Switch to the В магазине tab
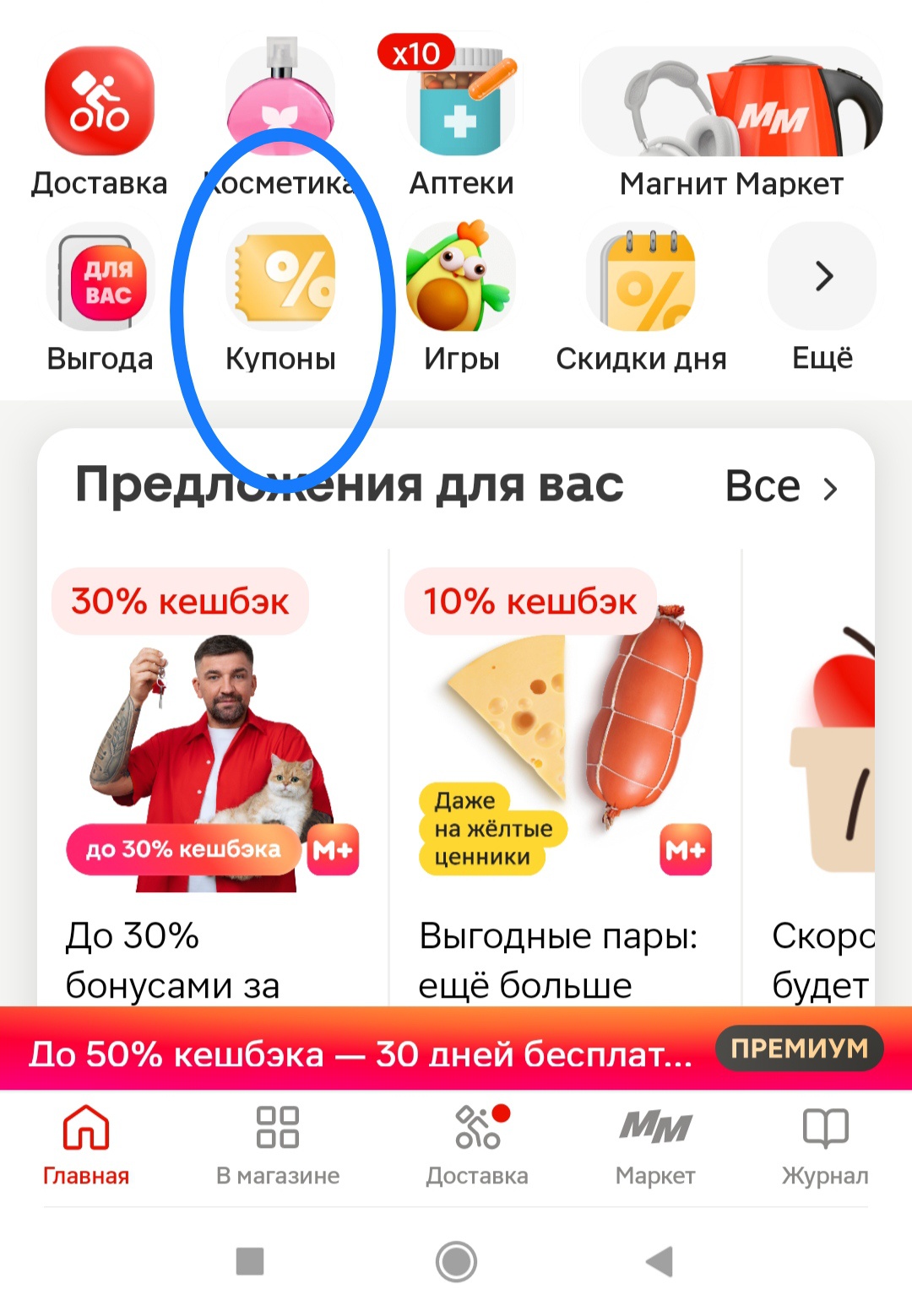The image size is (912, 1316). (x=278, y=1144)
